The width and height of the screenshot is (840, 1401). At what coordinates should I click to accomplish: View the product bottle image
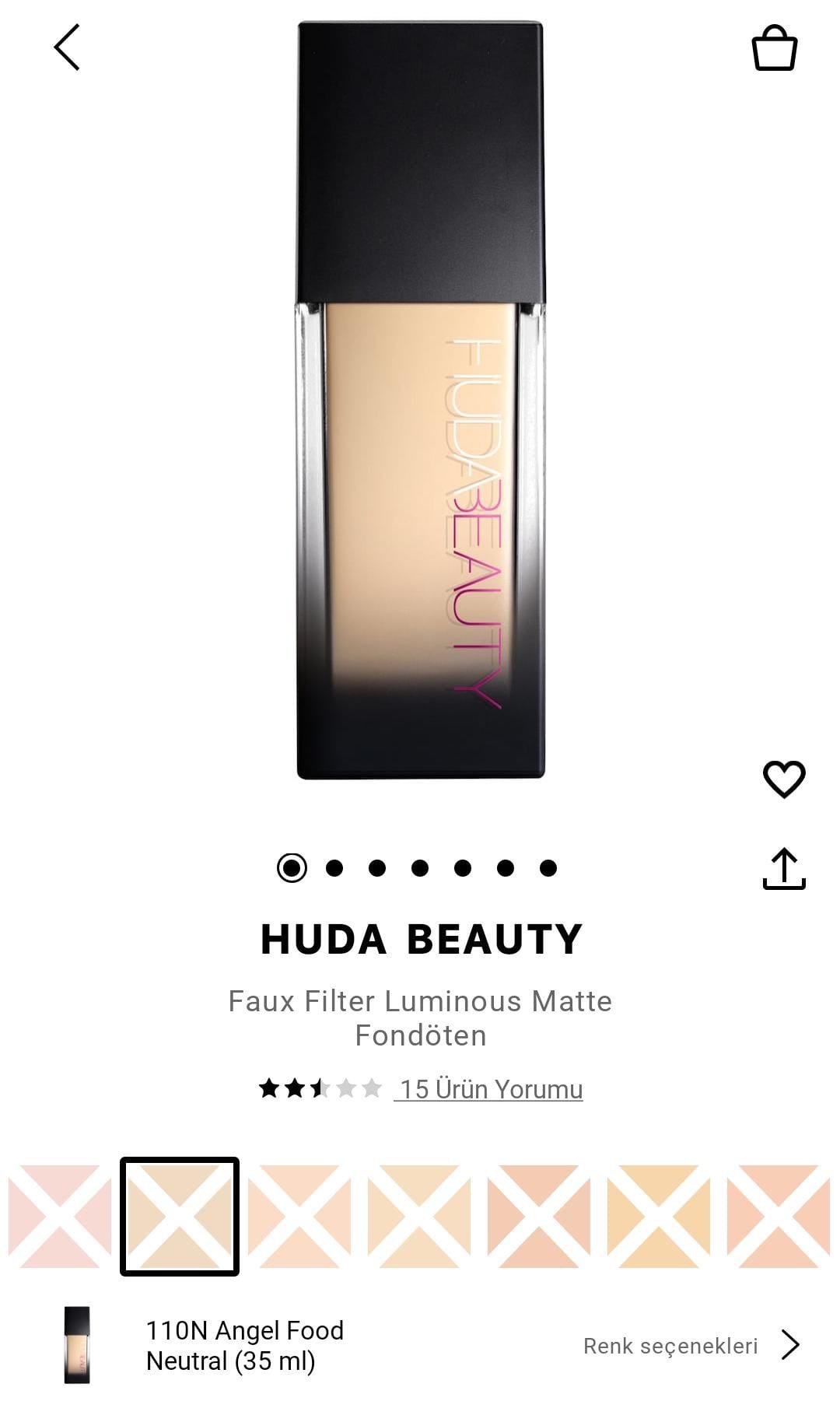(421, 401)
